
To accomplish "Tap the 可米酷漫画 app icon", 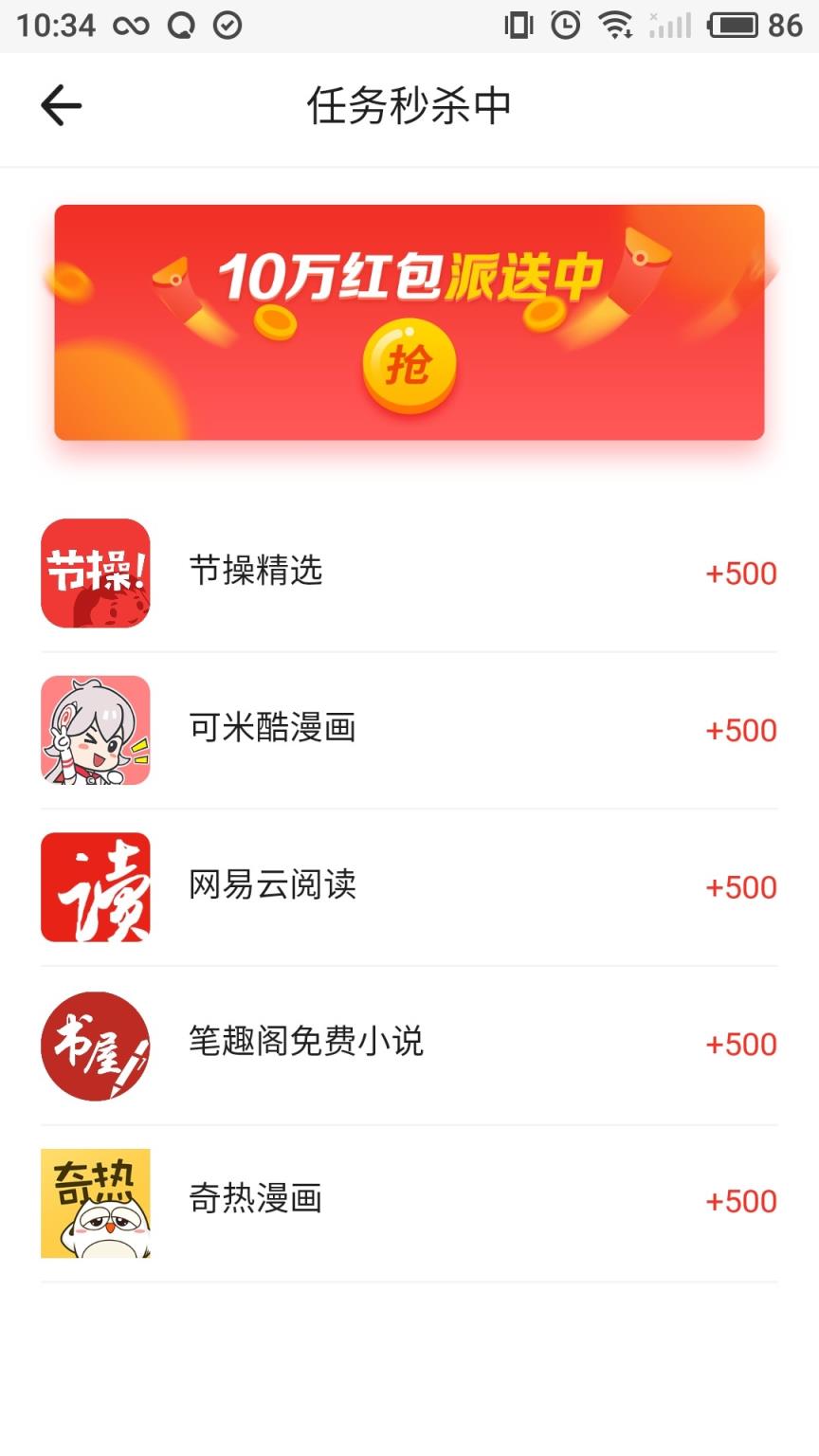I will pos(95,730).
